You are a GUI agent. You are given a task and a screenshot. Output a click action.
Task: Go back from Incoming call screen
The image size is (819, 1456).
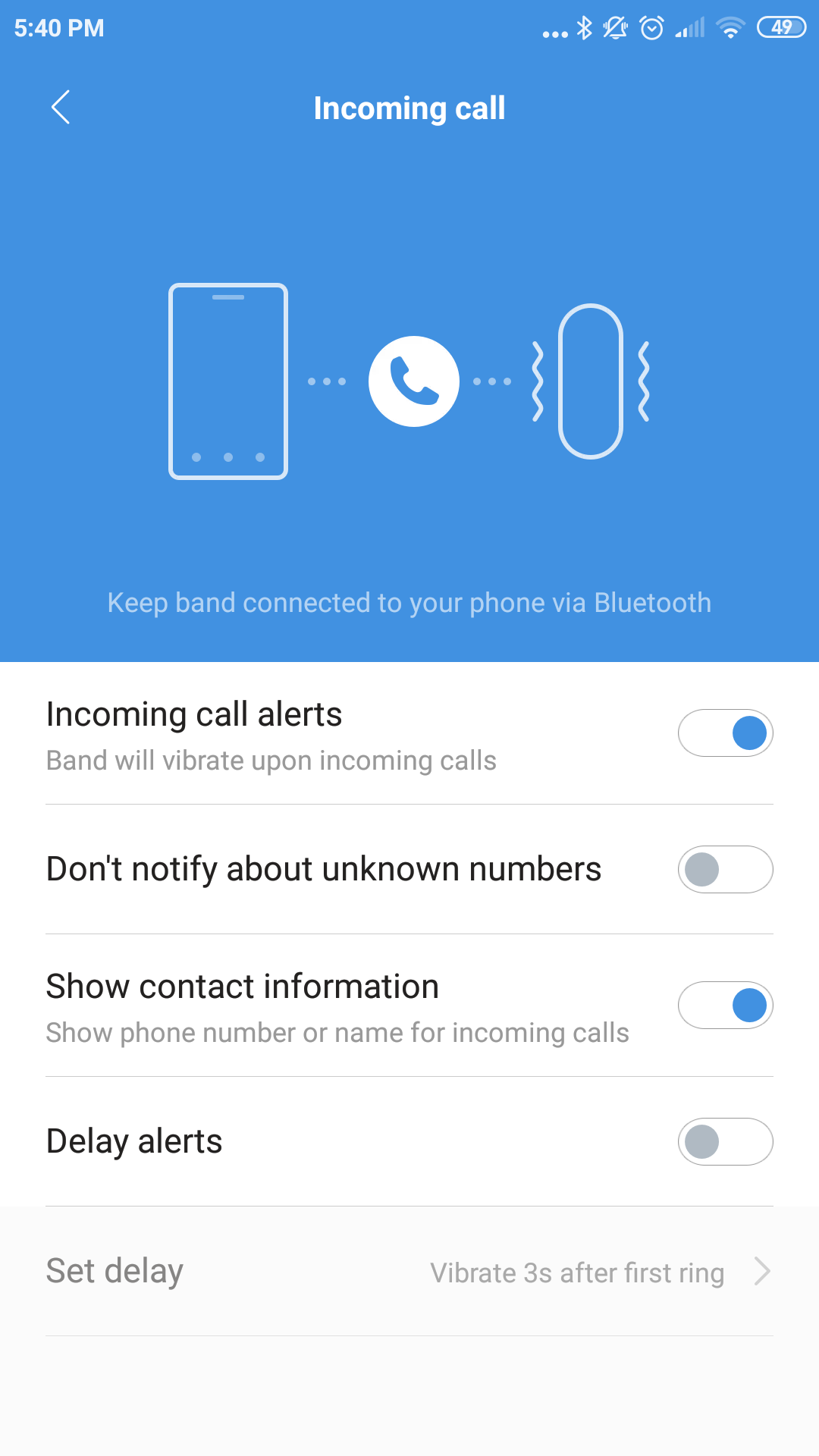[61, 107]
